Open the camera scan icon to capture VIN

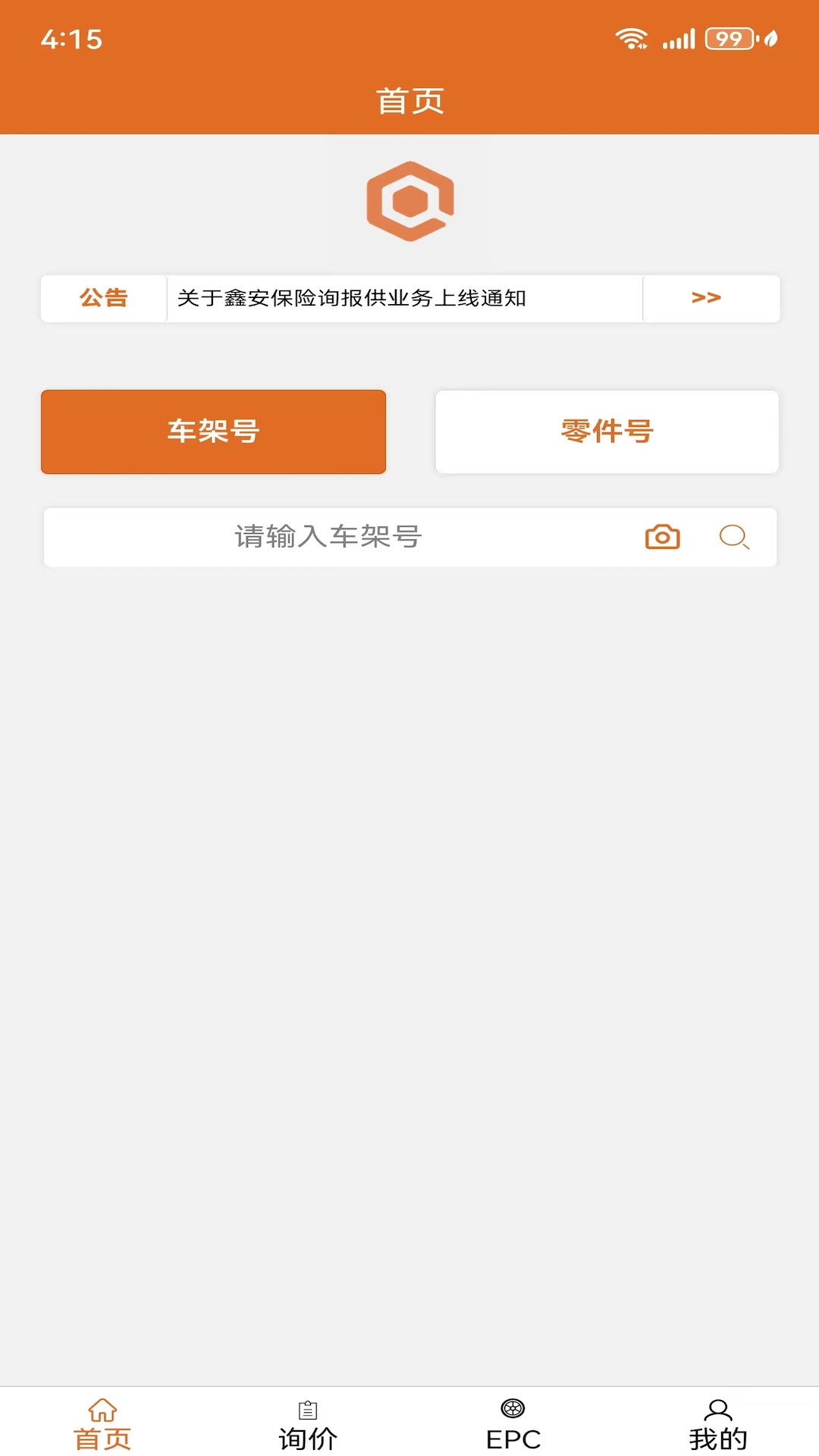tap(661, 537)
